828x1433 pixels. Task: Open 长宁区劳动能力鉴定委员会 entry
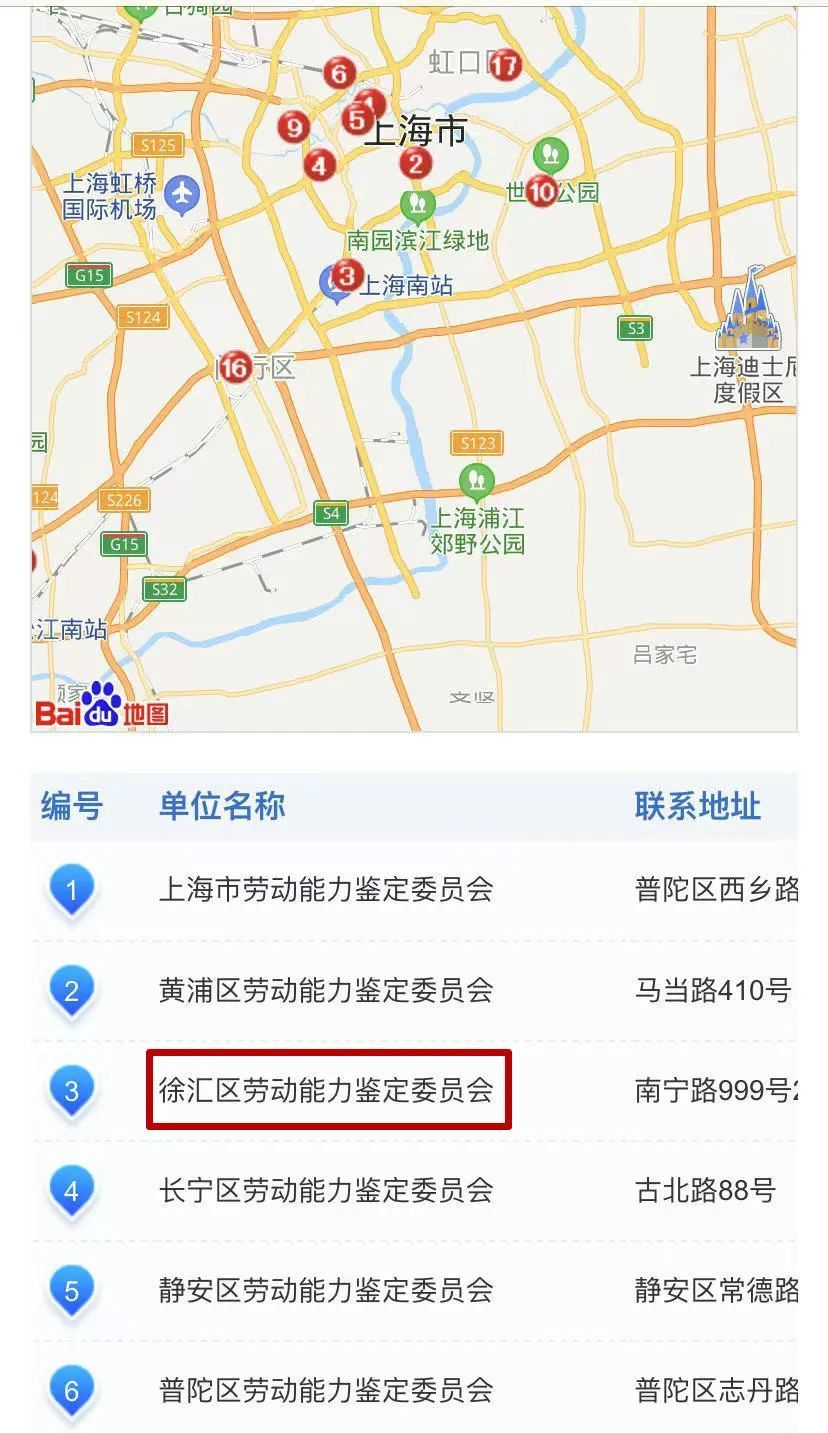pyautogui.click(x=326, y=1190)
